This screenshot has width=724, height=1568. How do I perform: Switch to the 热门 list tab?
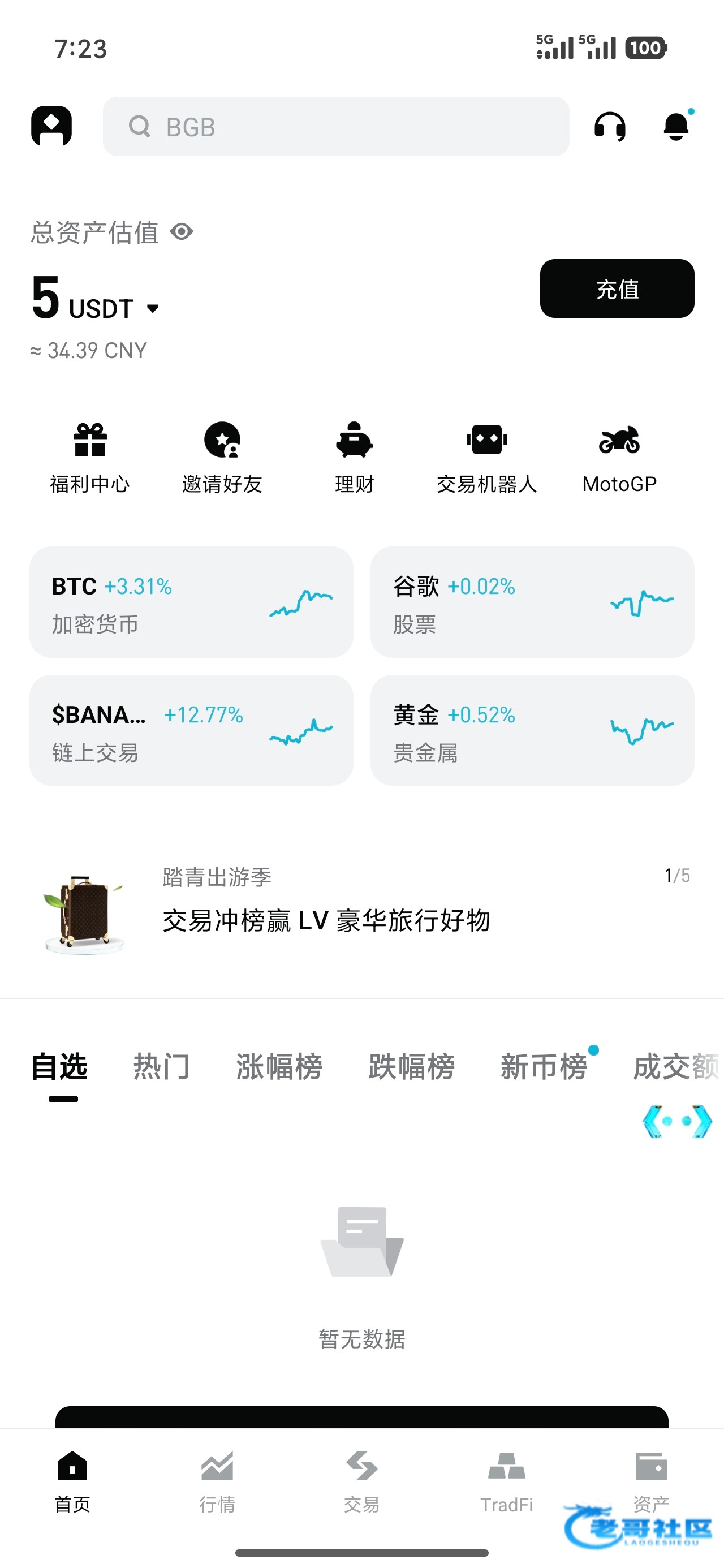pos(161,1067)
